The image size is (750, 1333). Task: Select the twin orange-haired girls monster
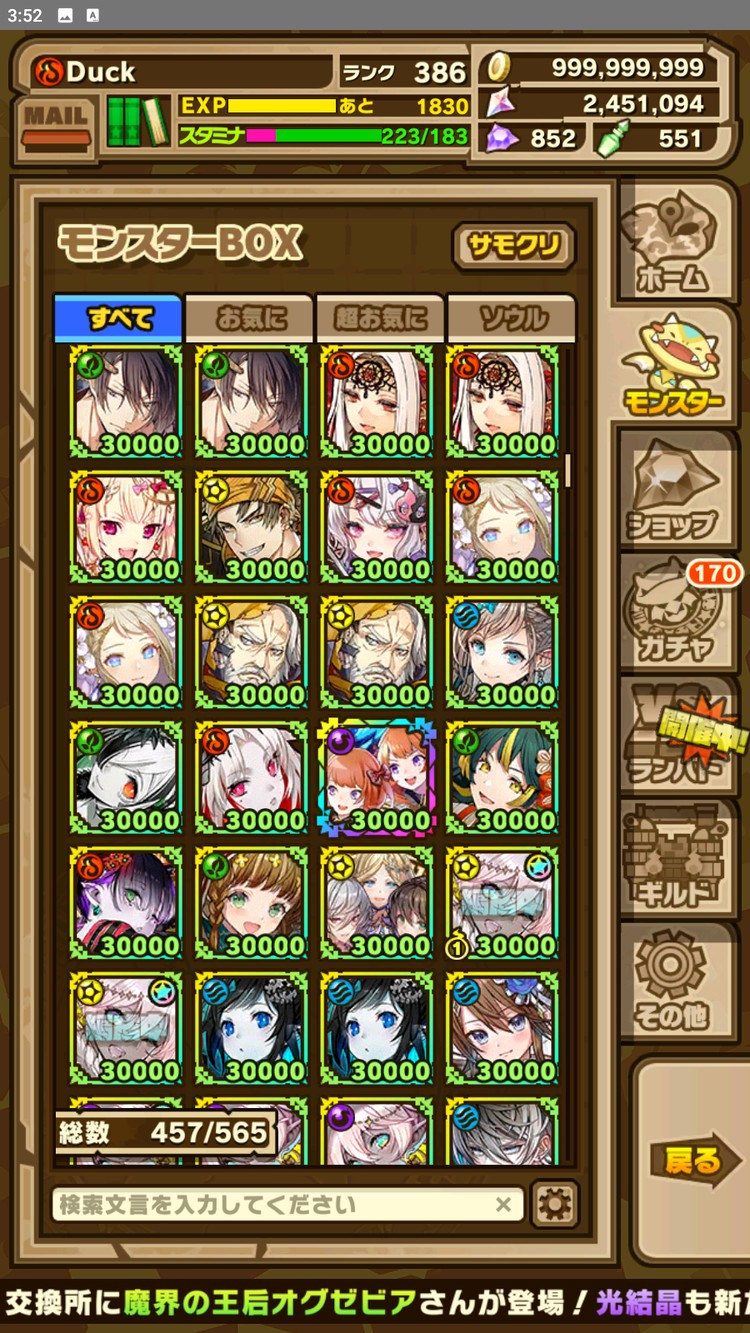[x=377, y=777]
